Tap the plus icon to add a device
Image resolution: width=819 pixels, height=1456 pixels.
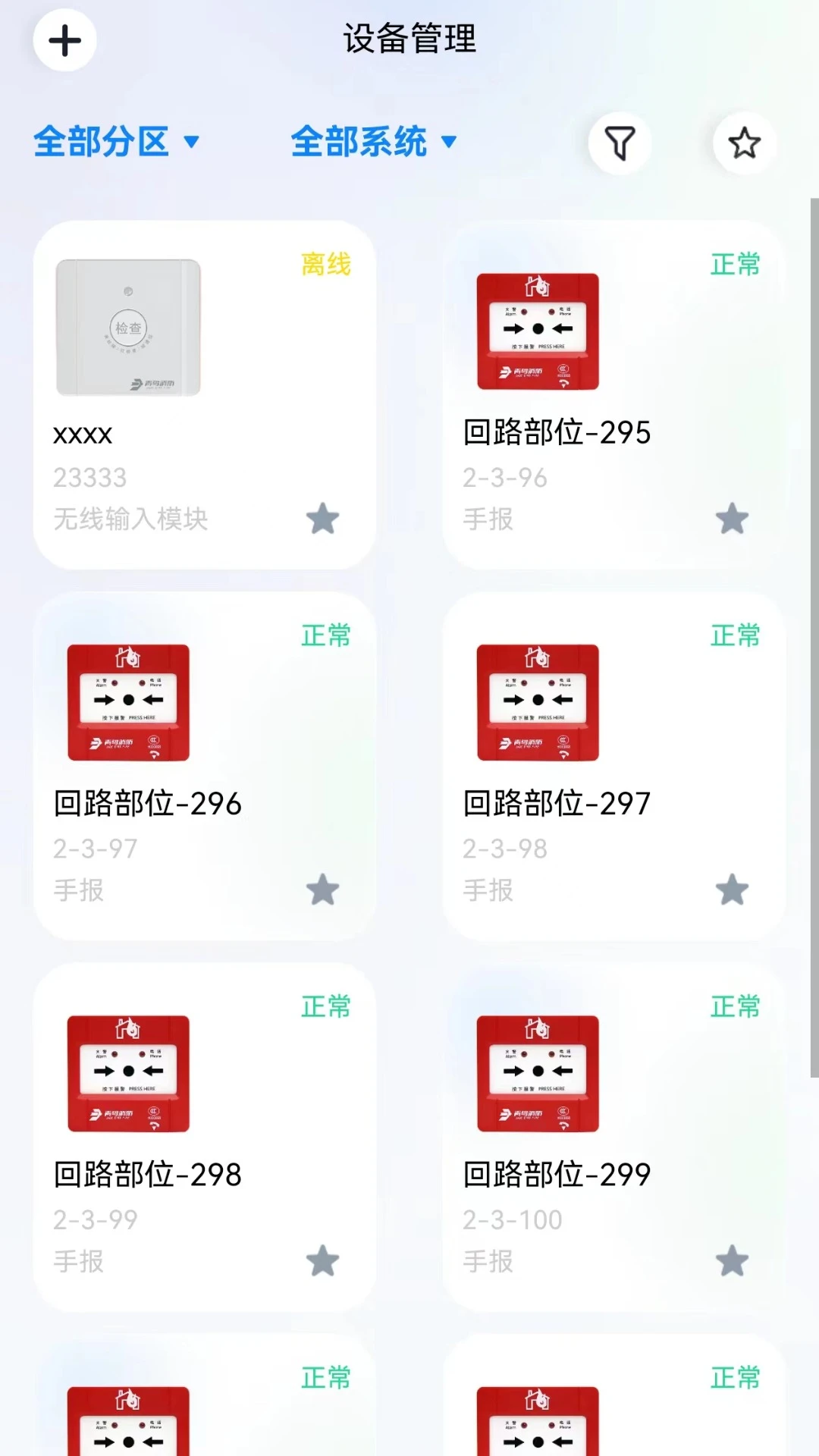click(64, 41)
